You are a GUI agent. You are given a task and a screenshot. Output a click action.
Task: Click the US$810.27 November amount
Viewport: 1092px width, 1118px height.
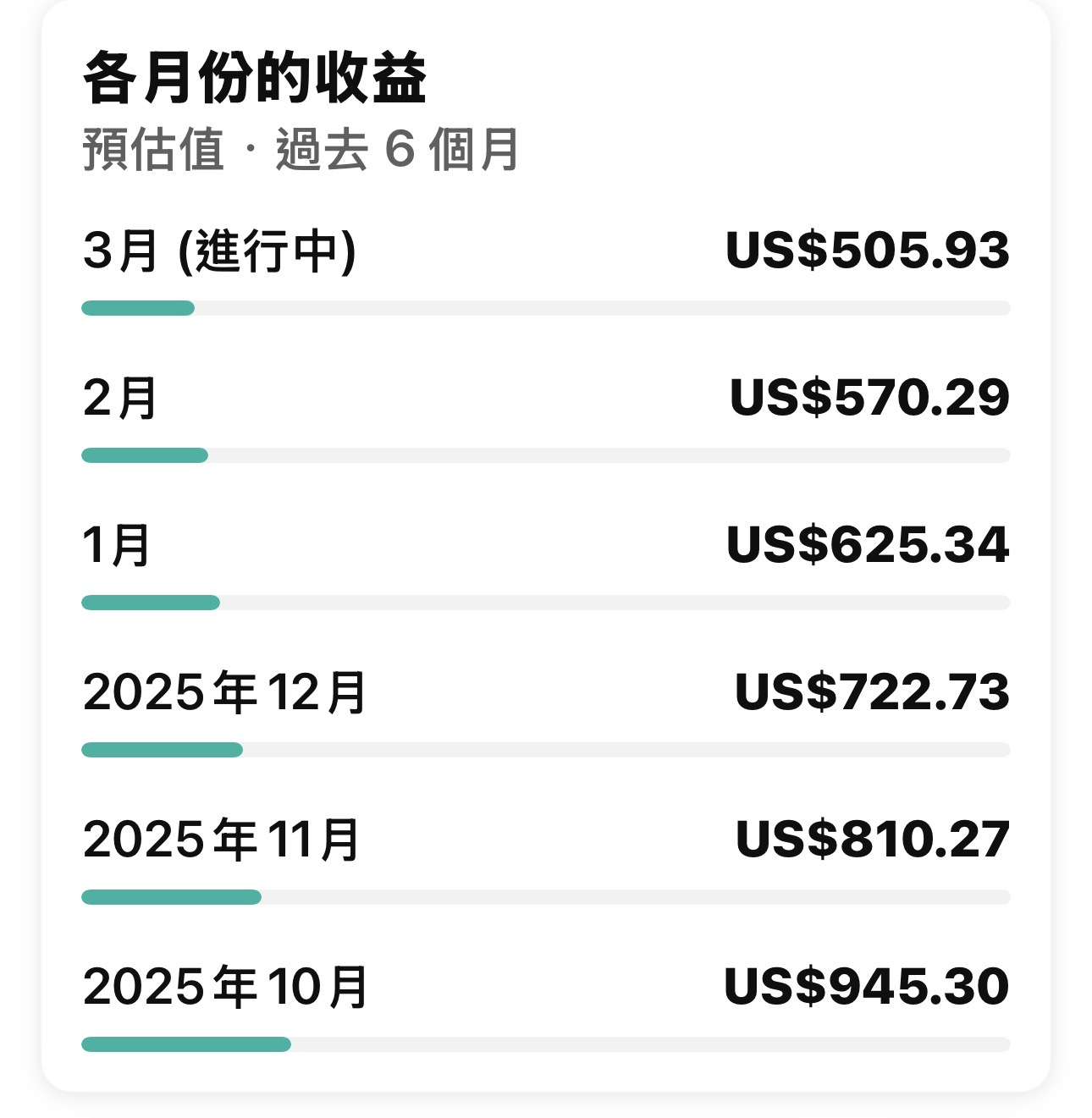pyautogui.click(x=872, y=838)
